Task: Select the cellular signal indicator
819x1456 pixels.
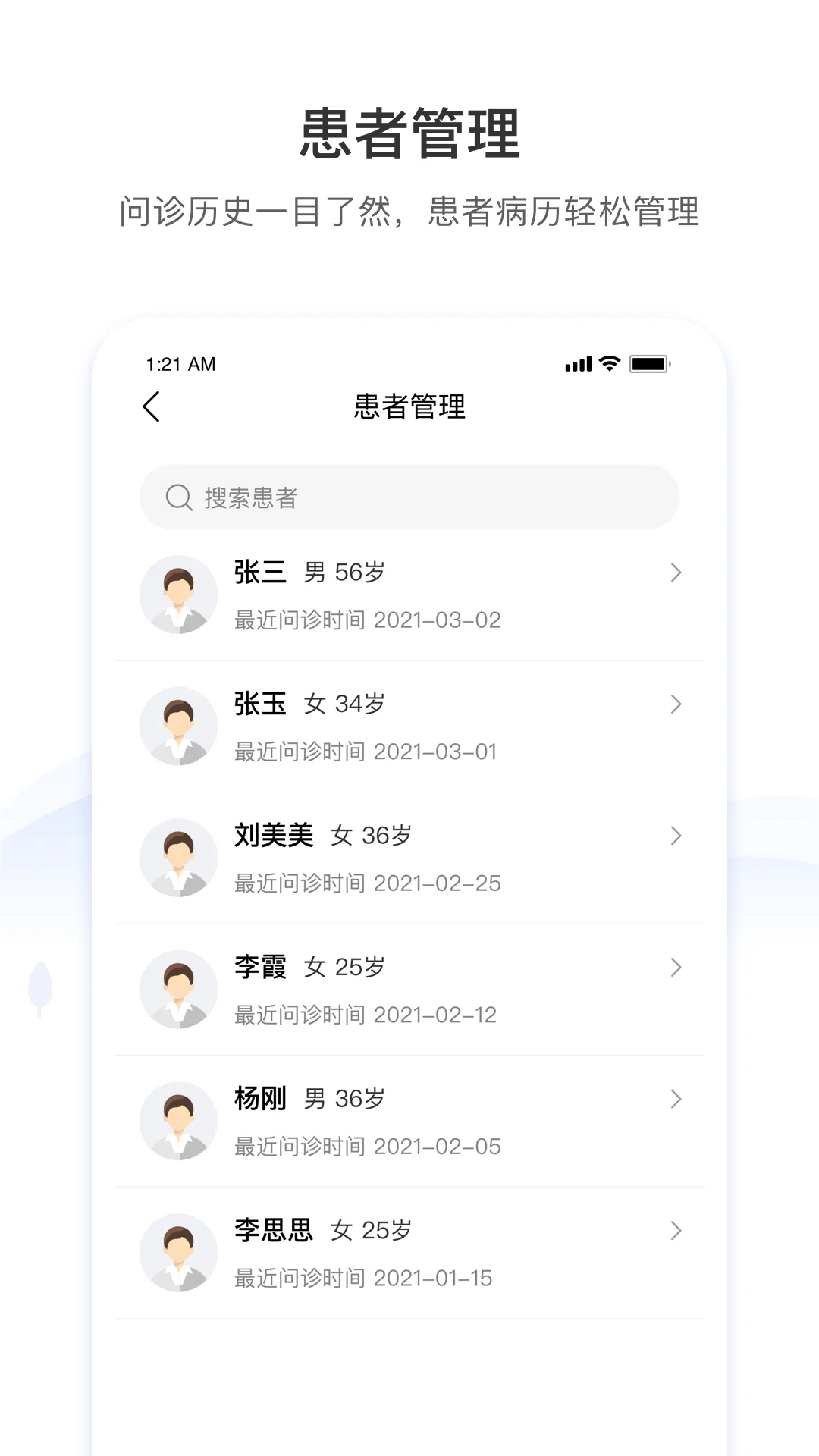Action: pyautogui.click(x=577, y=364)
